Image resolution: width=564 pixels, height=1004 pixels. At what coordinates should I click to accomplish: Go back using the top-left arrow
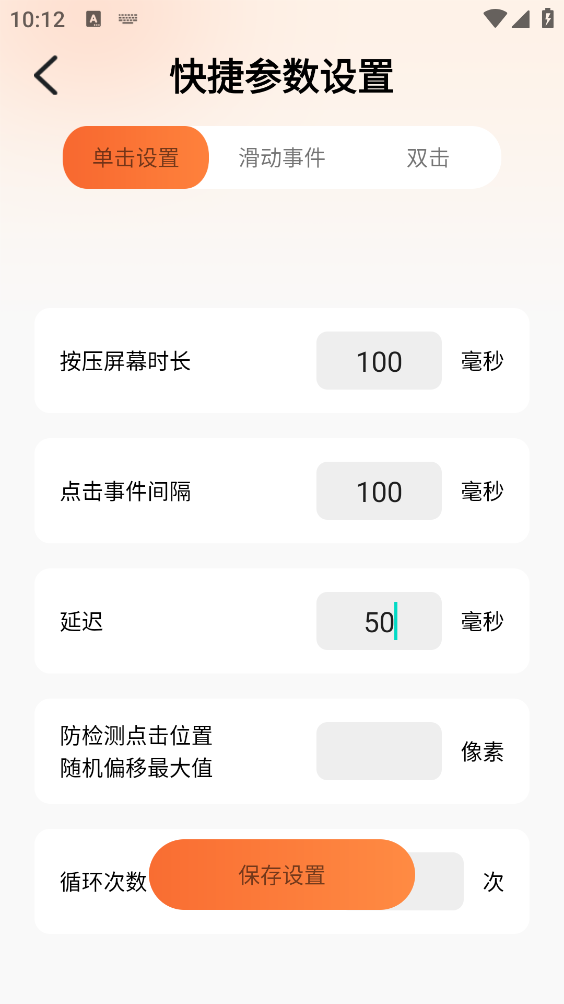click(46, 76)
